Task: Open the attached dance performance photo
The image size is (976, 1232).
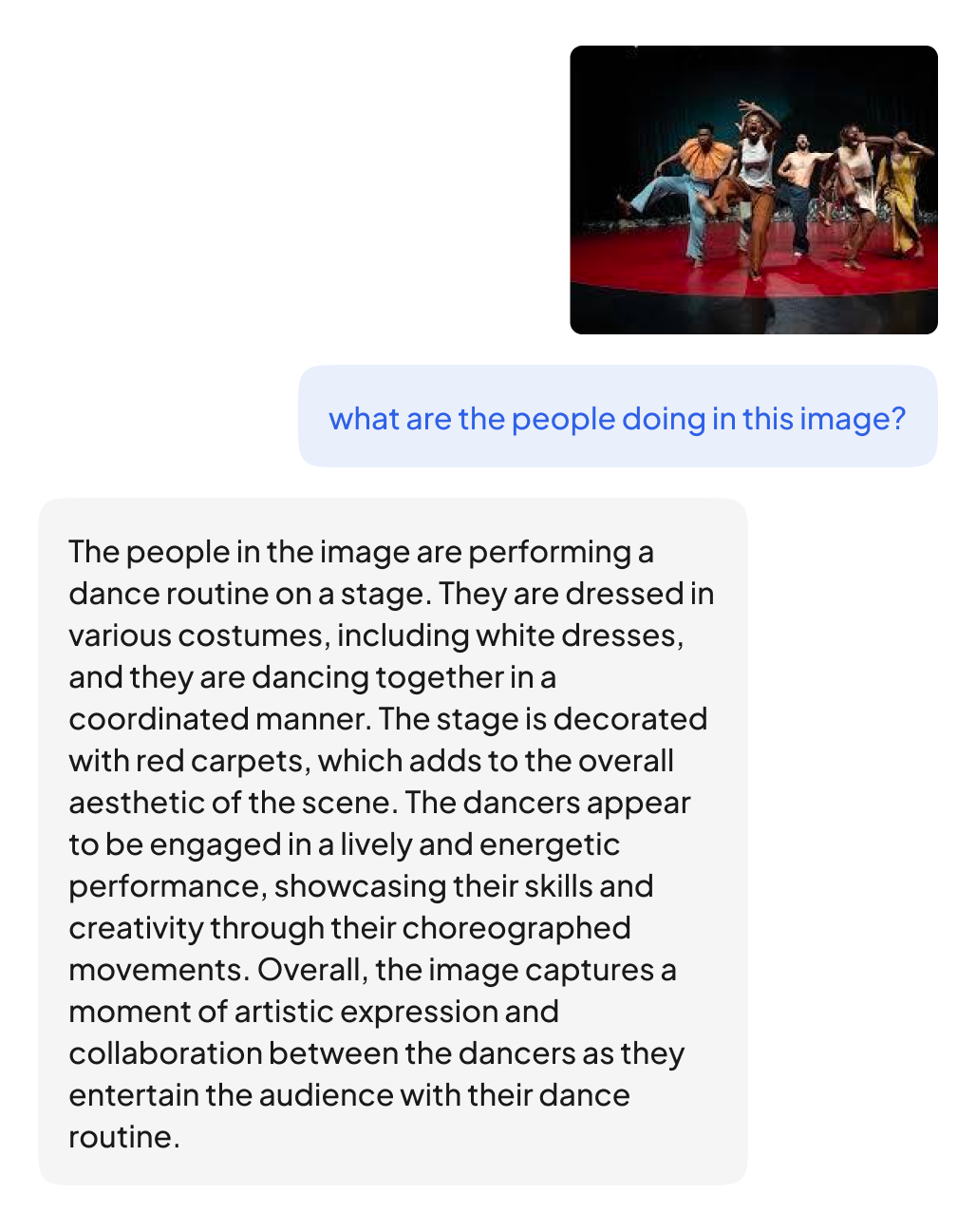Action: [753, 190]
